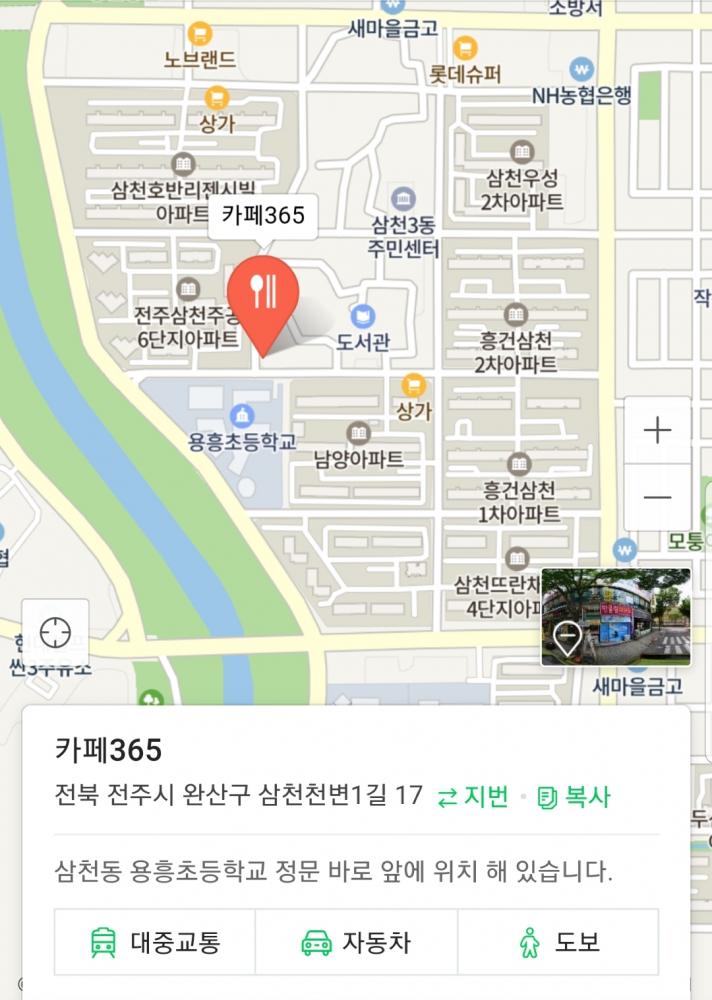Zoom out of the map
712x1000 pixels.
(657, 497)
